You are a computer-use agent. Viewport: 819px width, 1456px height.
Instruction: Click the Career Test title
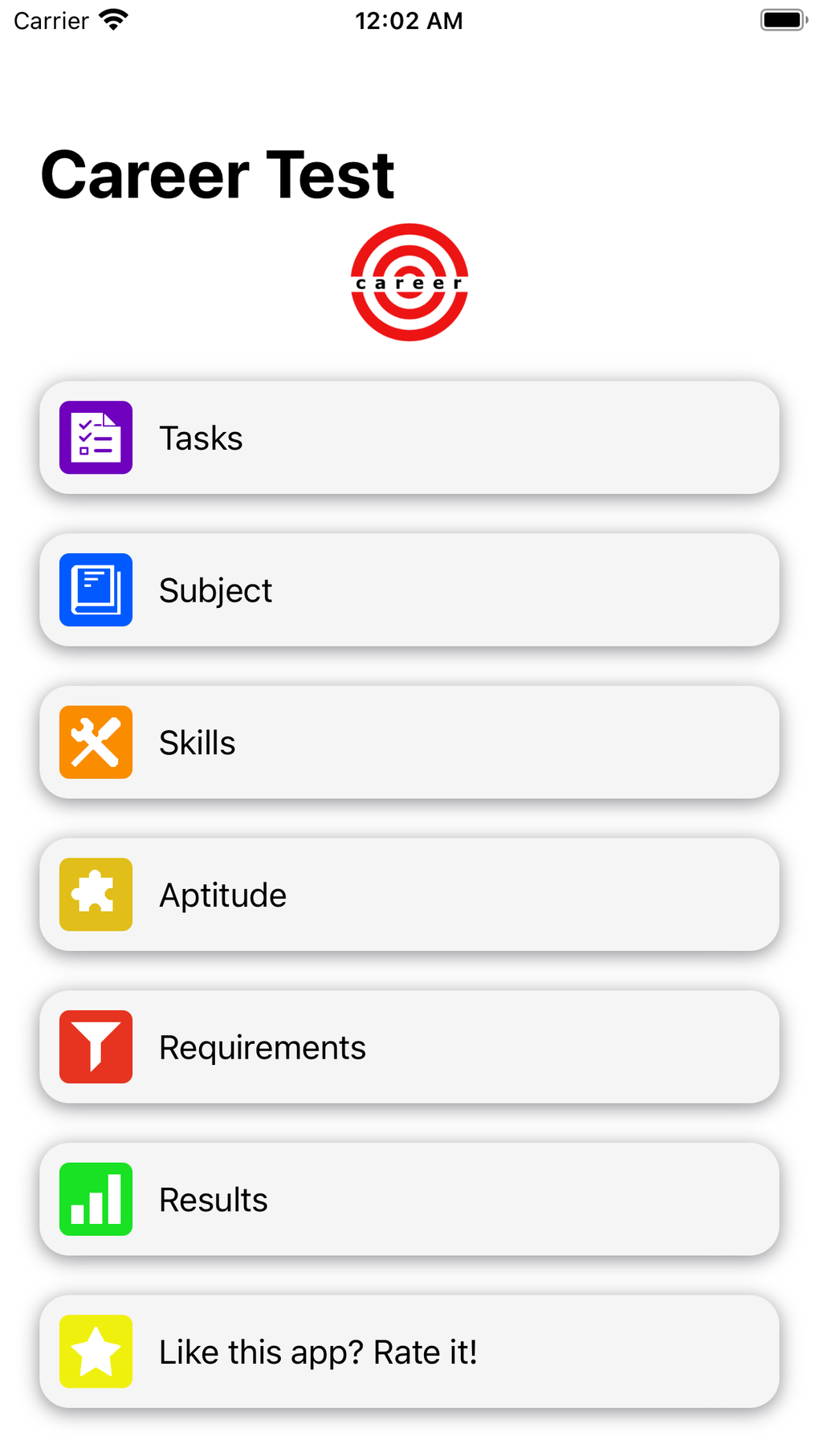click(218, 173)
